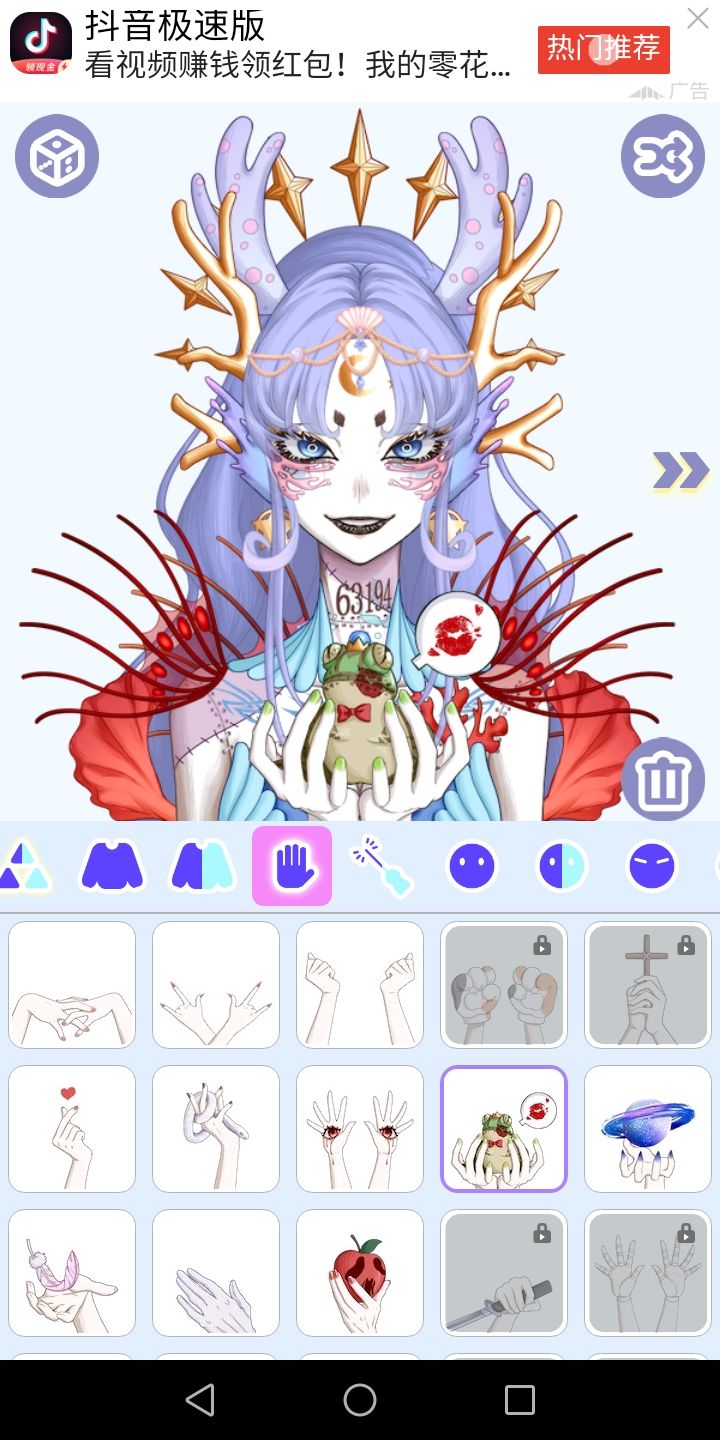This screenshot has height=1440, width=720.
Task: Switch to the two-tone jacket category
Action: click(x=203, y=866)
